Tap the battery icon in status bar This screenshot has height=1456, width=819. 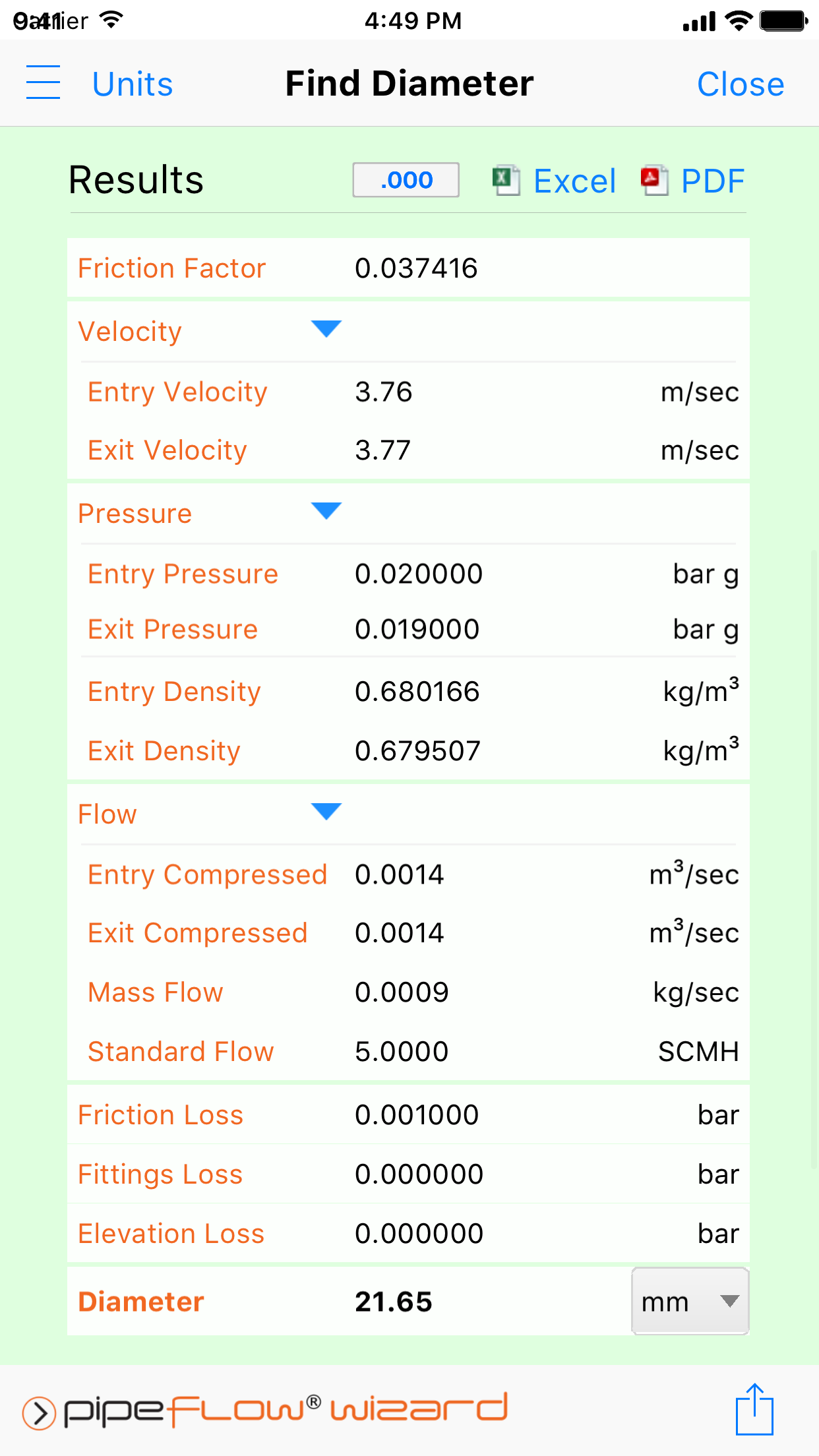[783, 20]
